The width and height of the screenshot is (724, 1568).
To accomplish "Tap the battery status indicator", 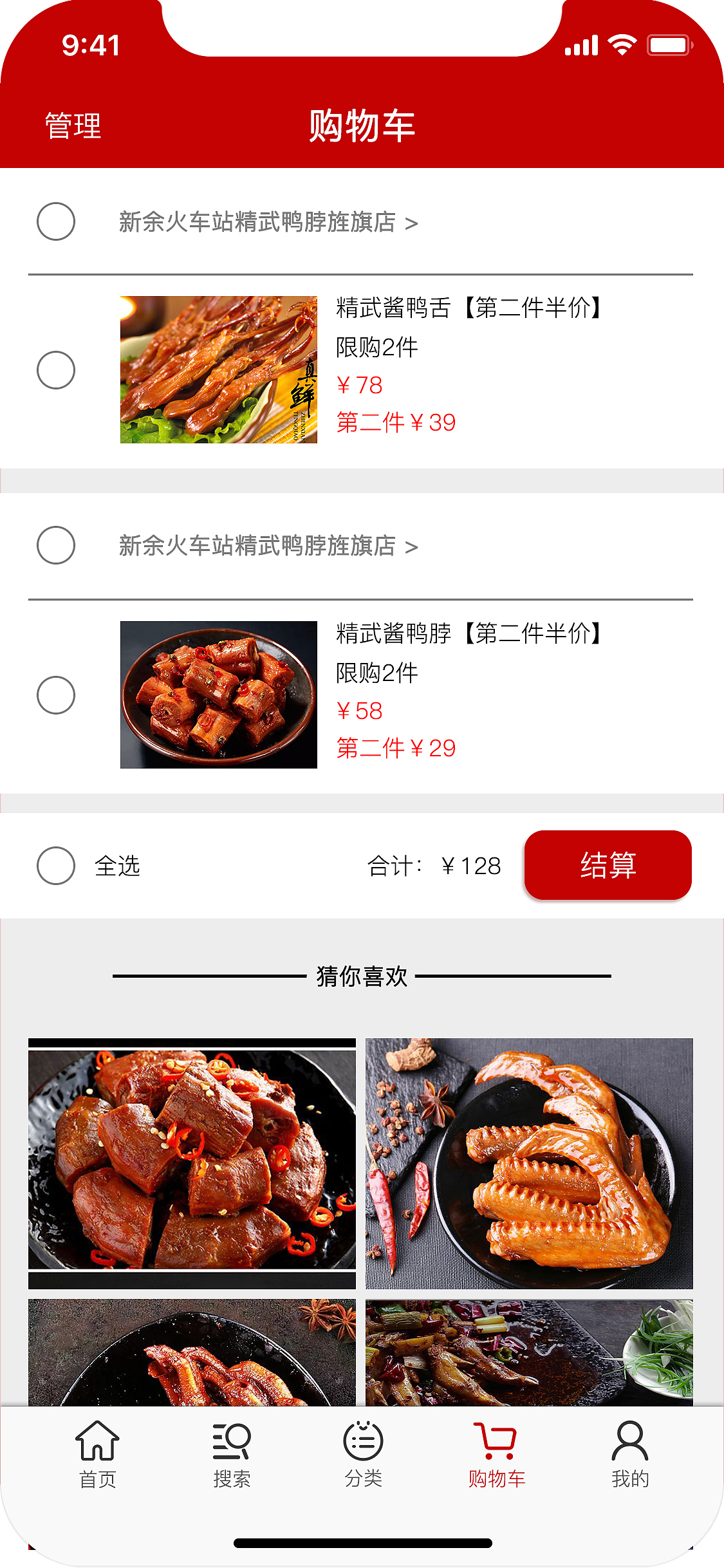I will click(x=668, y=44).
